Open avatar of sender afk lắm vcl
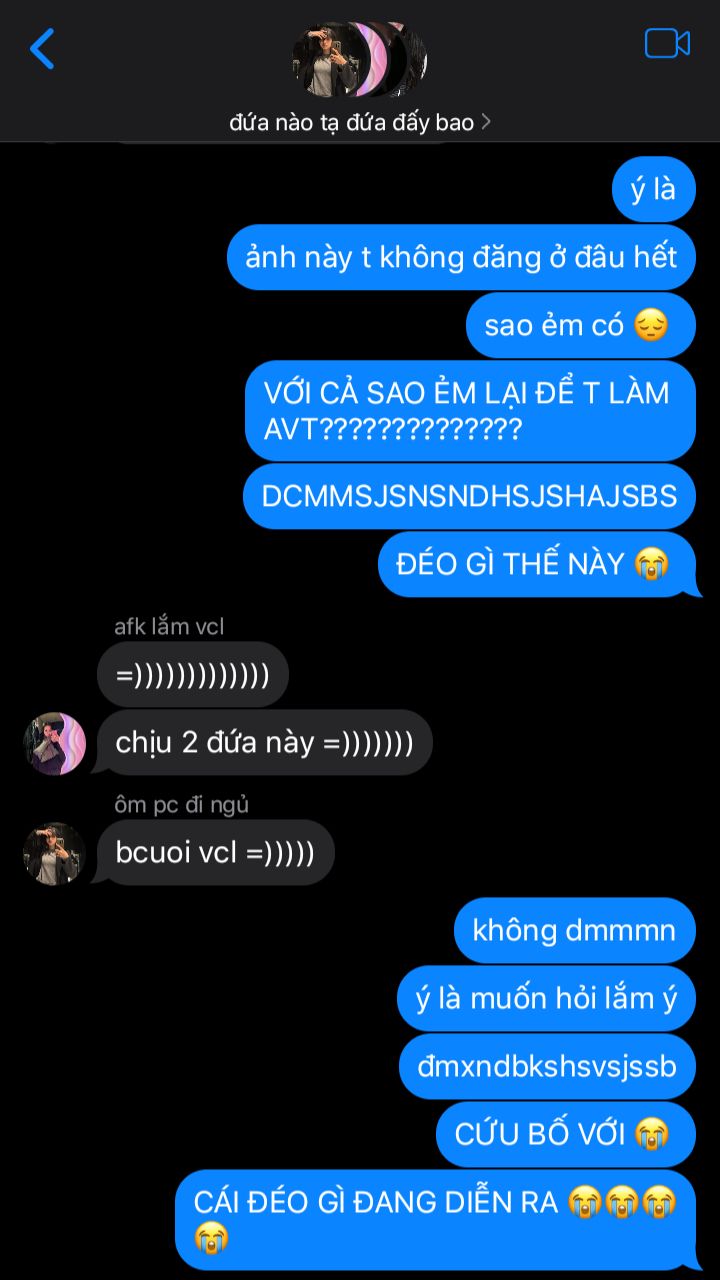The width and height of the screenshot is (720, 1280). 55,744
